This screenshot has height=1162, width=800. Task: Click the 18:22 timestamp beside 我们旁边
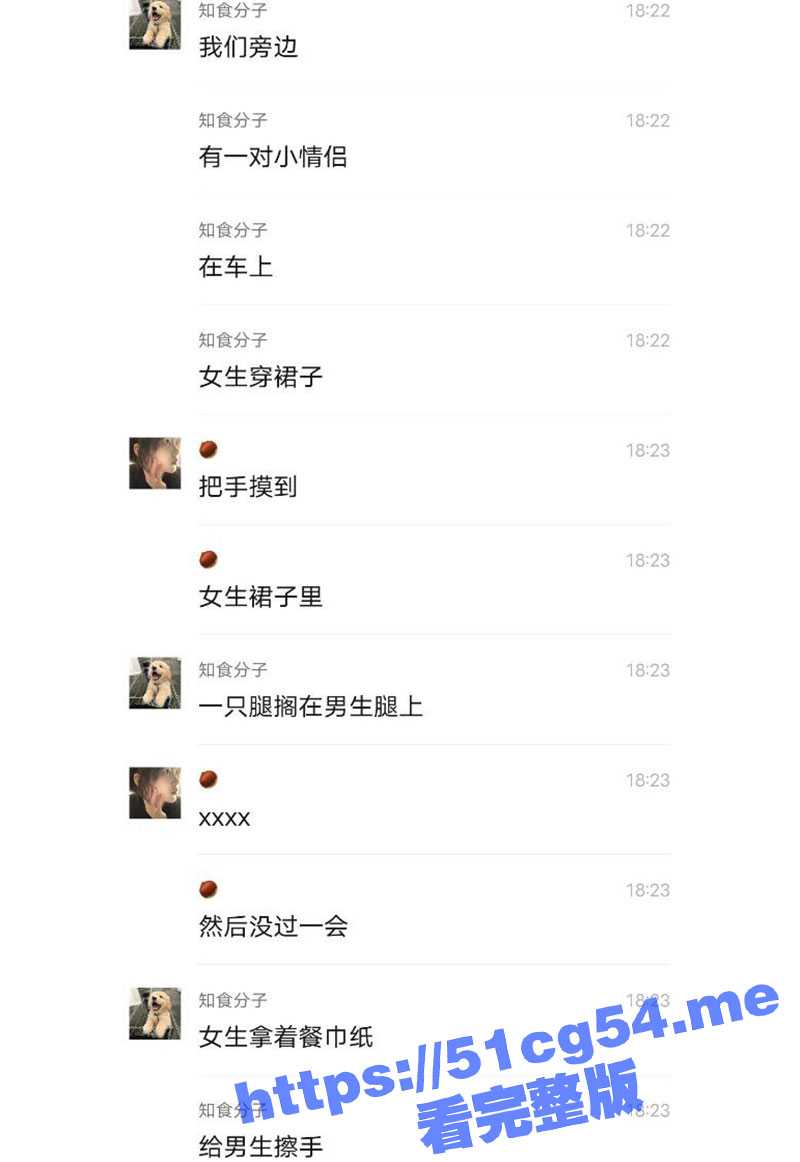(648, 11)
